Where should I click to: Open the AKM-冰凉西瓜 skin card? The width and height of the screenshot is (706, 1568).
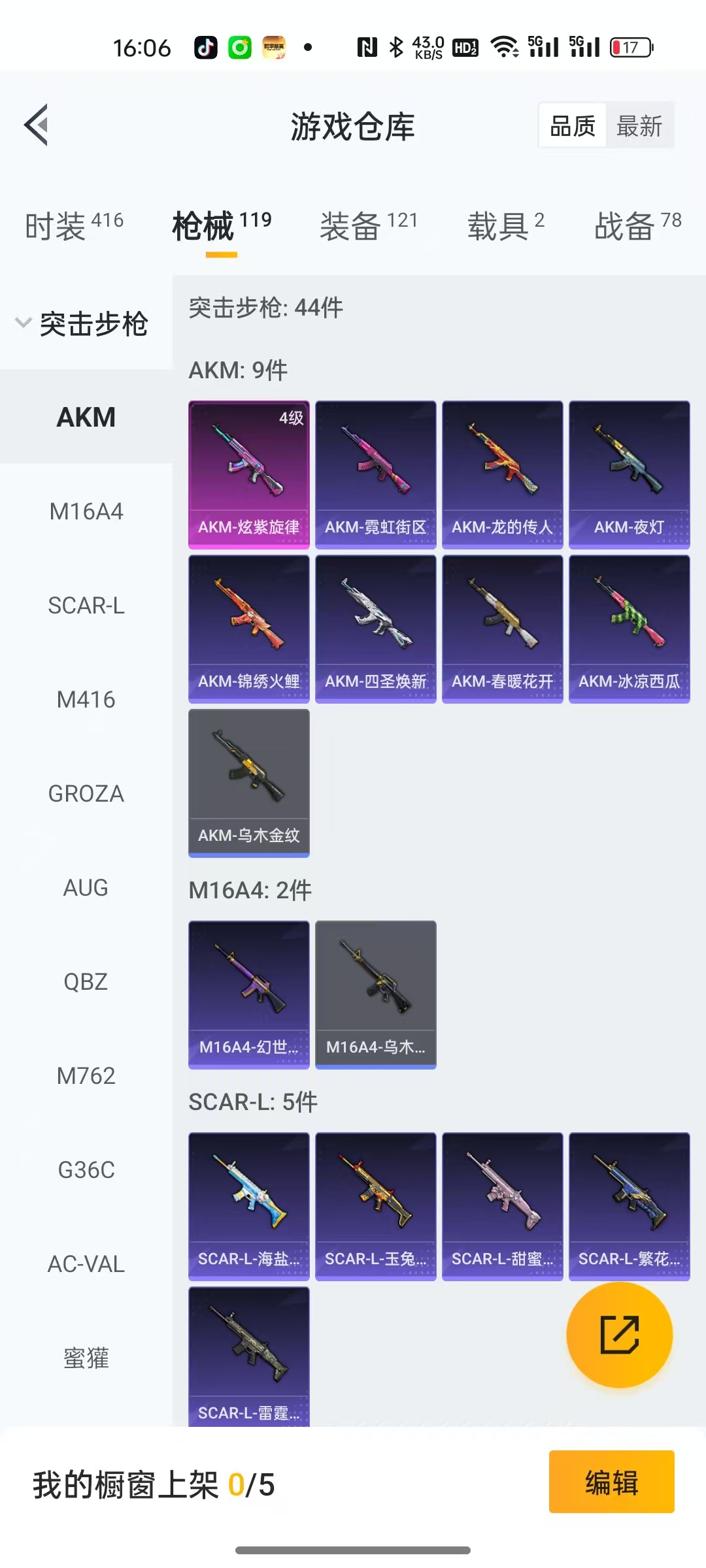click(x=629, y=629)
